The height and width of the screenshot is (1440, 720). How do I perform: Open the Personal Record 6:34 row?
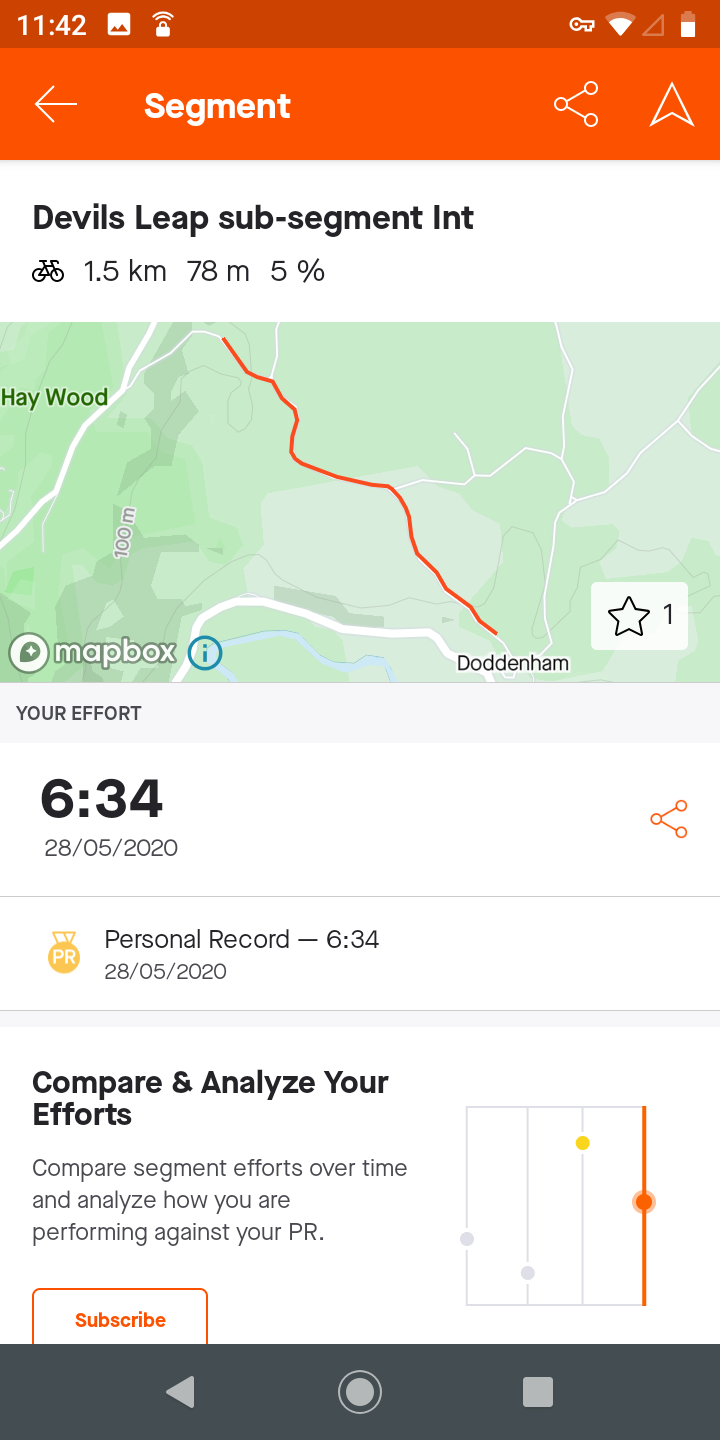(x=360, y=954)
